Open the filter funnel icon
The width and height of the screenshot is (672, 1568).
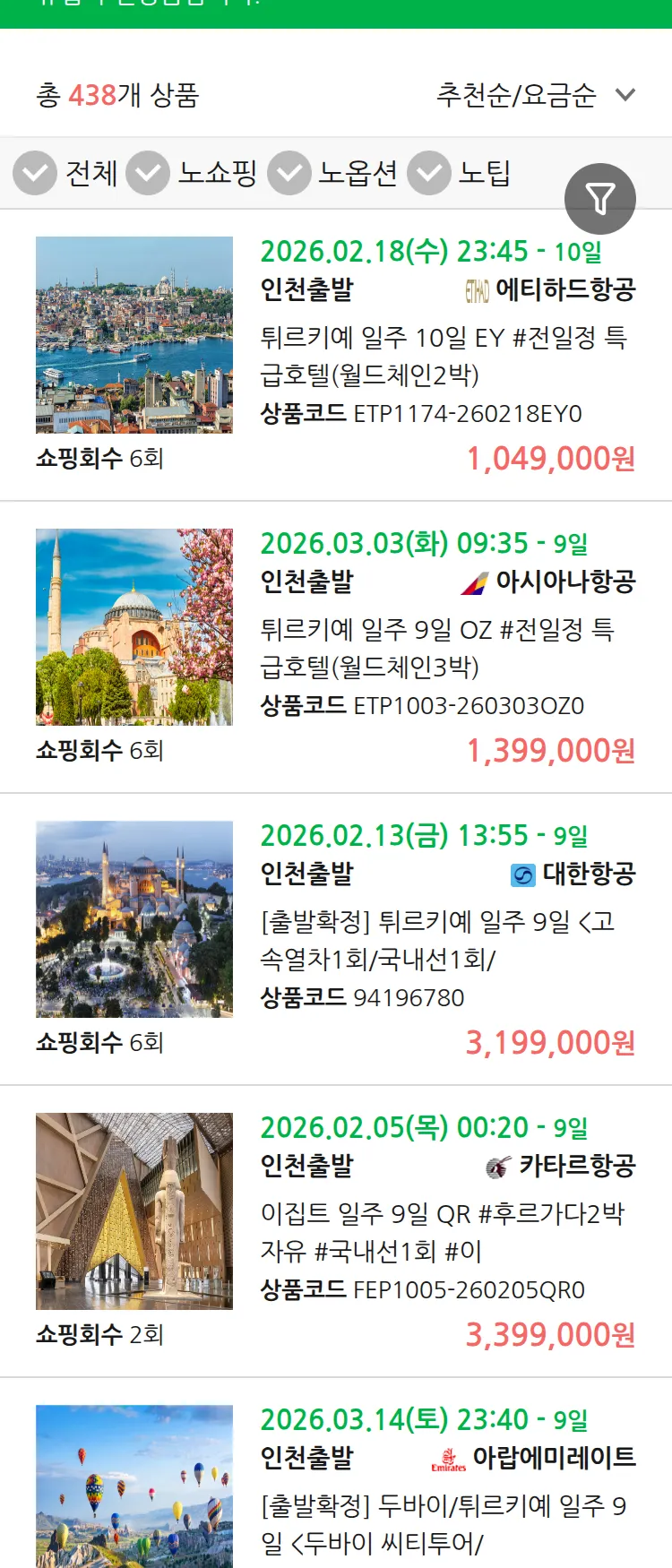point(600,197)
